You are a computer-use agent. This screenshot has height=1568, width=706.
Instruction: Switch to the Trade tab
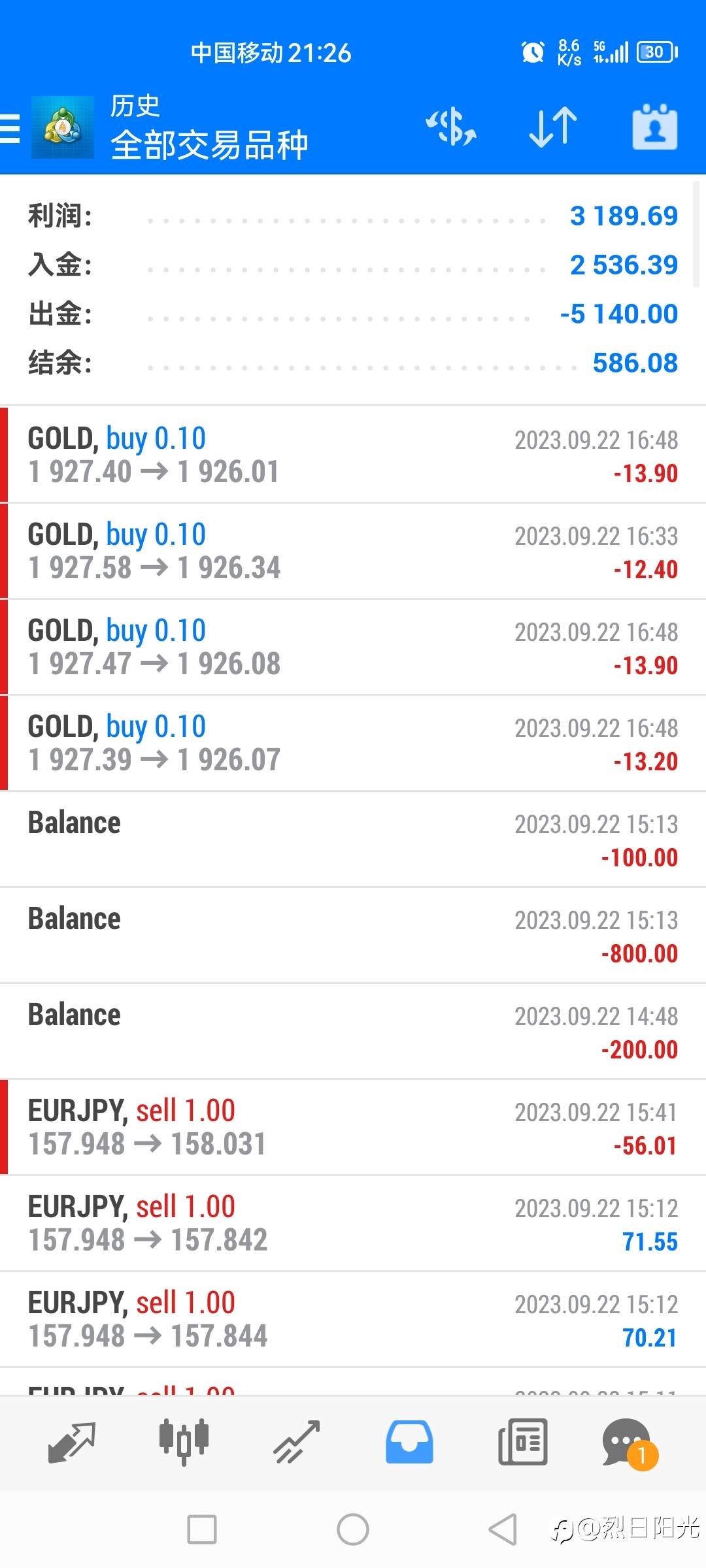[x=297, y=1442]
